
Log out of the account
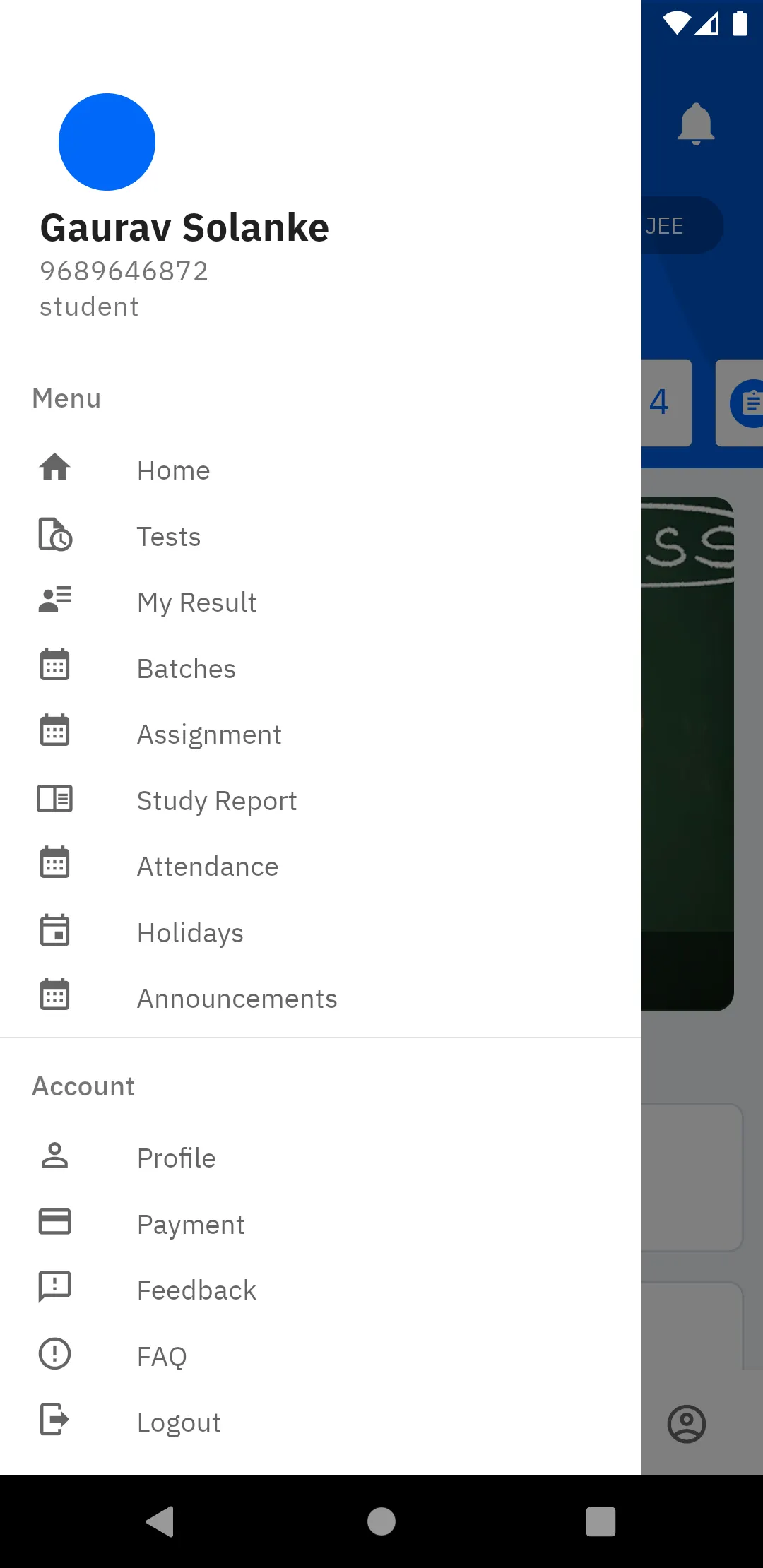pyautogui.click(x=179, y=1423)
